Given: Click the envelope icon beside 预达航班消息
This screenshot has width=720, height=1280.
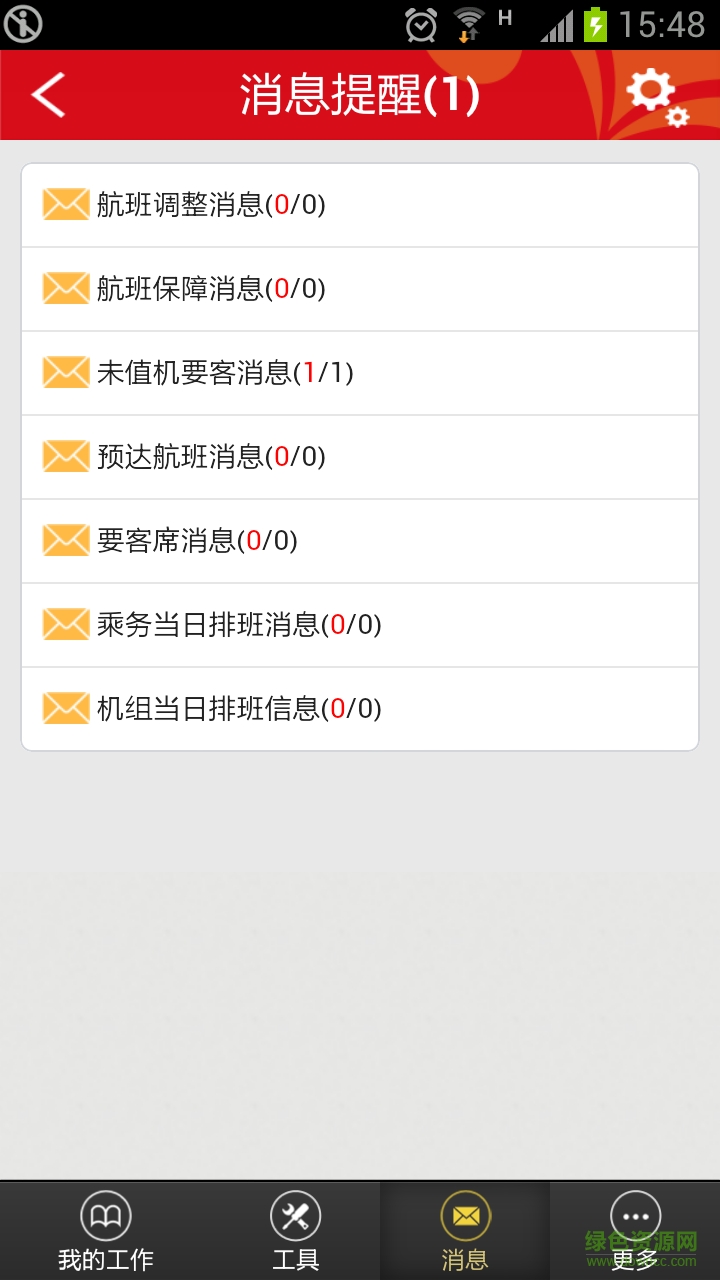Looking at the screenshot, I should [x=64, y=457].
